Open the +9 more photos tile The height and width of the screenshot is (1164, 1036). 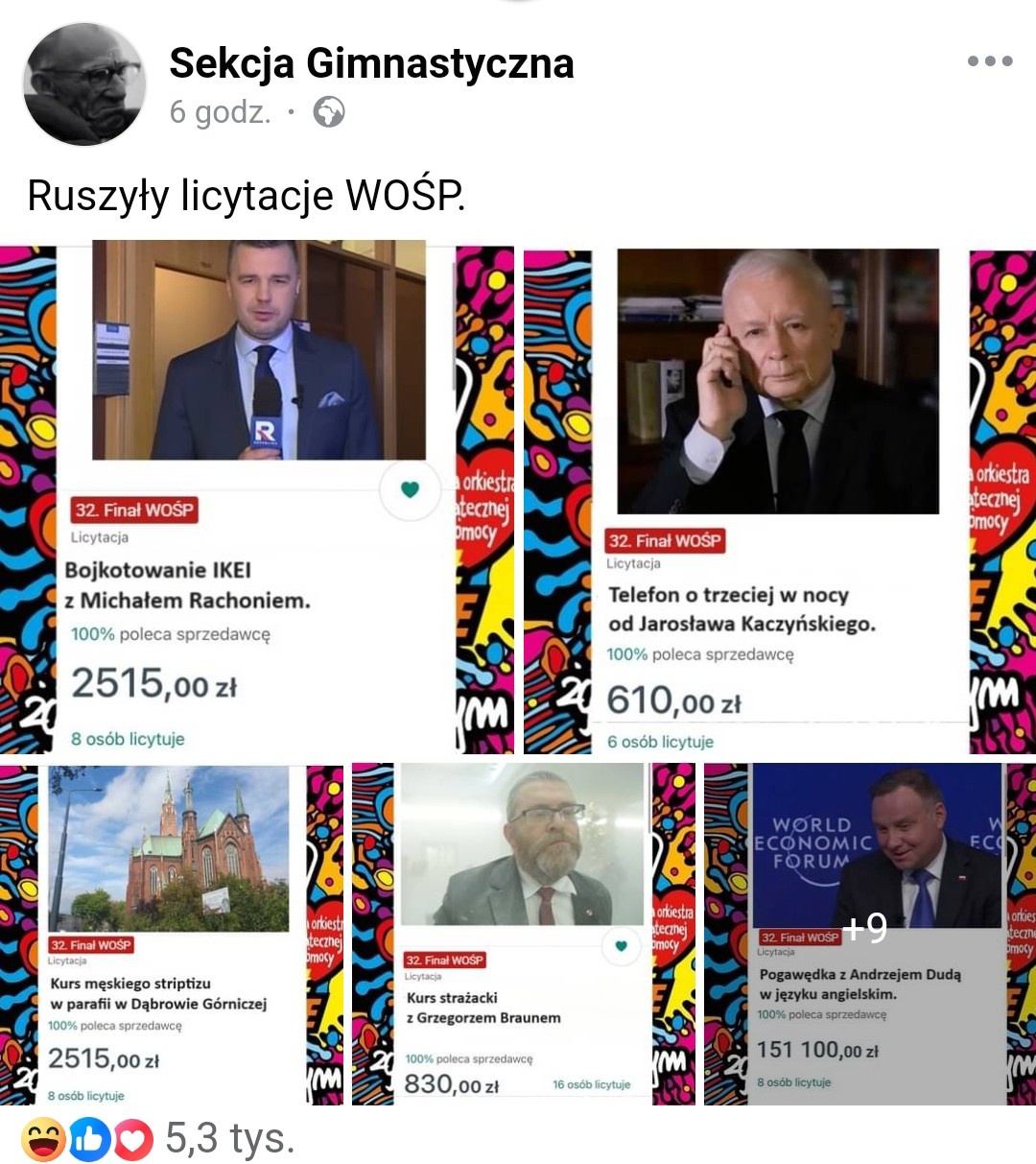coord(870,934)
